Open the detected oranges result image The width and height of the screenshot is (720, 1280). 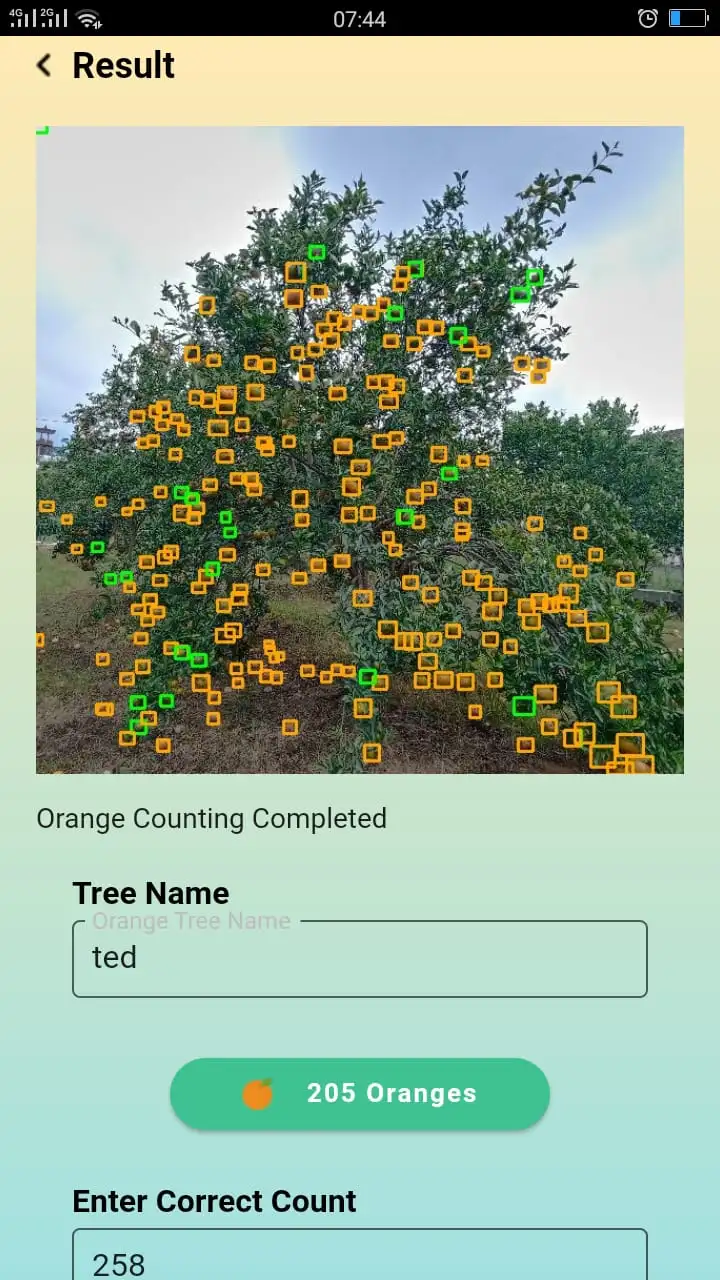coord(360,450)
